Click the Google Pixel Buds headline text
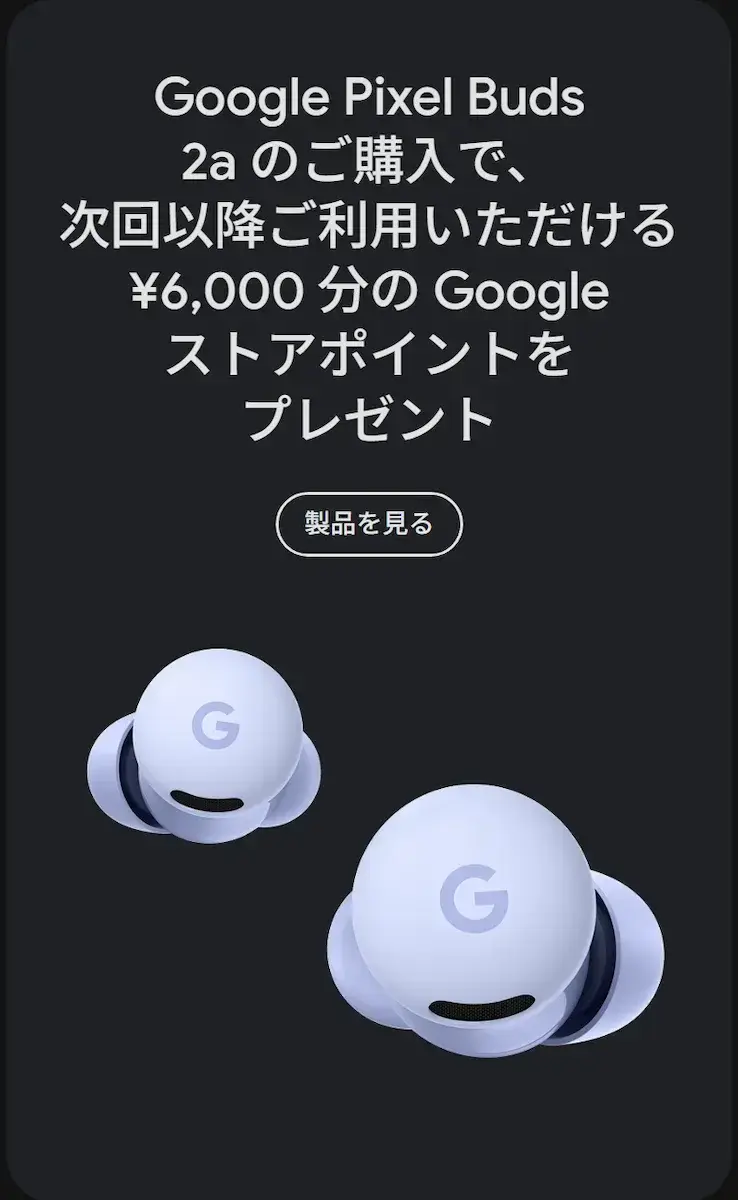 point(369,99)
